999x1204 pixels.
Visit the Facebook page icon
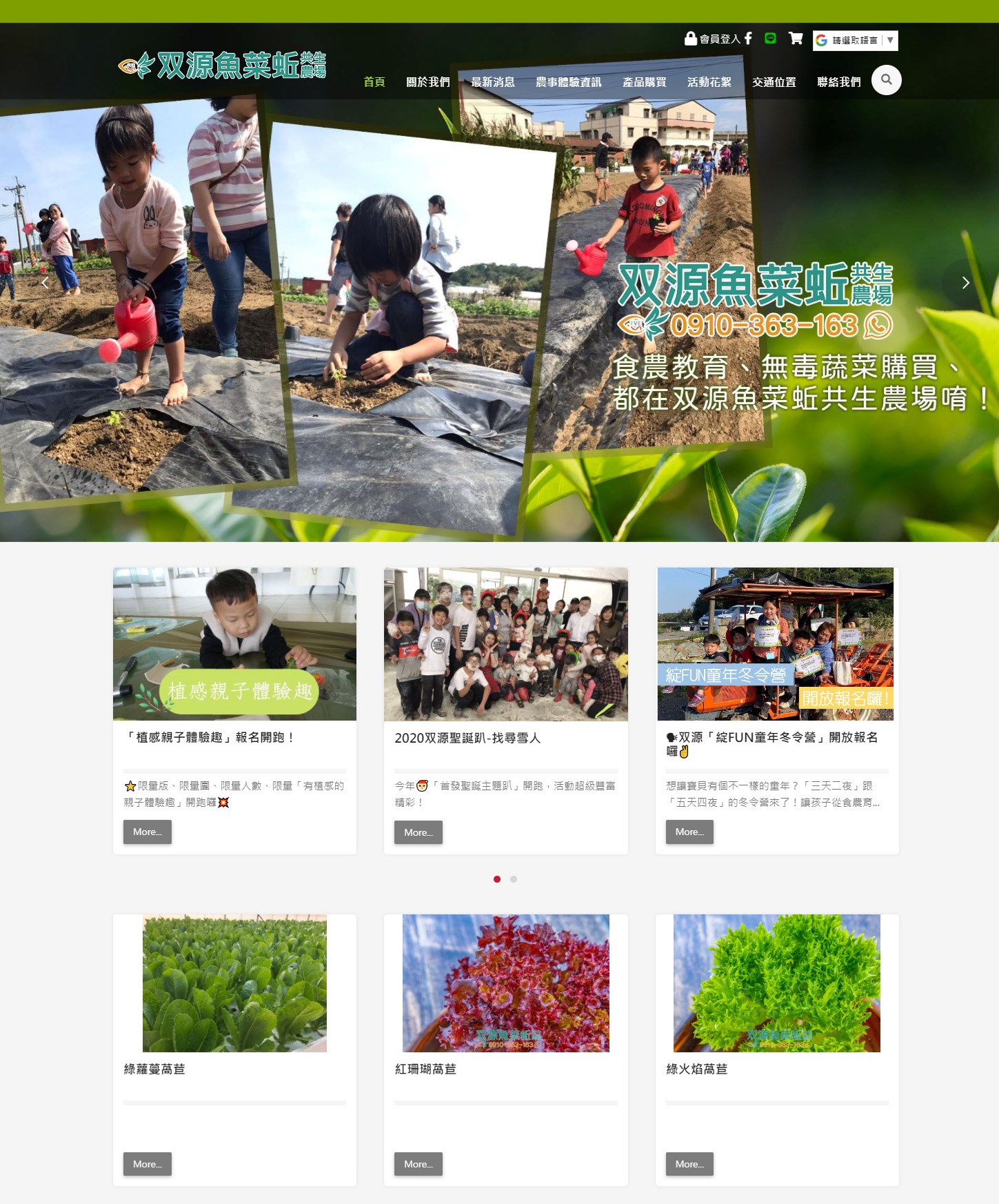[748, 39]
